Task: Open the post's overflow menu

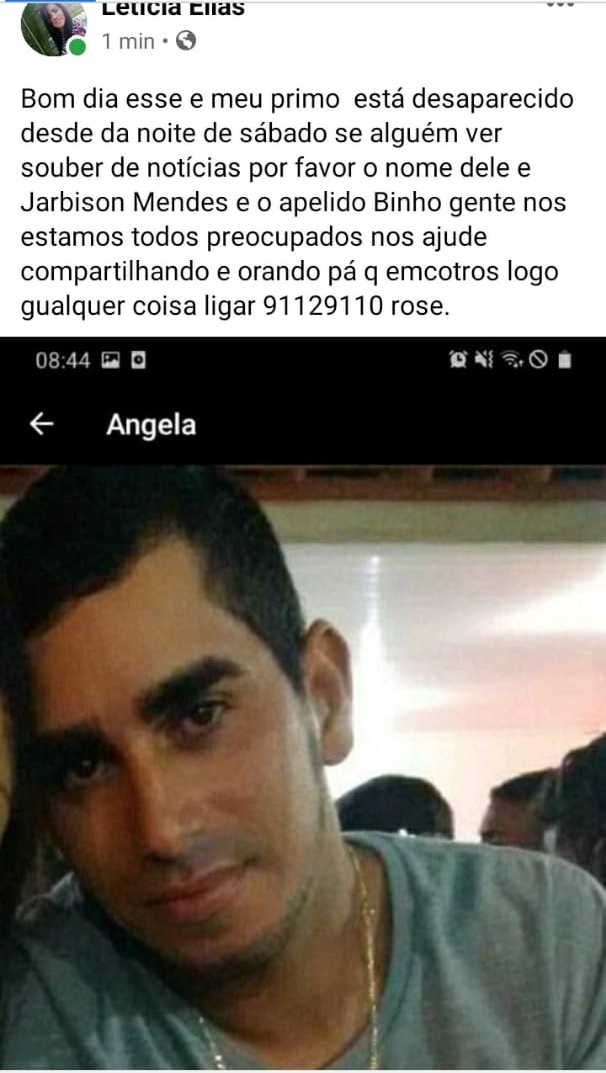Action: point(561,5)
